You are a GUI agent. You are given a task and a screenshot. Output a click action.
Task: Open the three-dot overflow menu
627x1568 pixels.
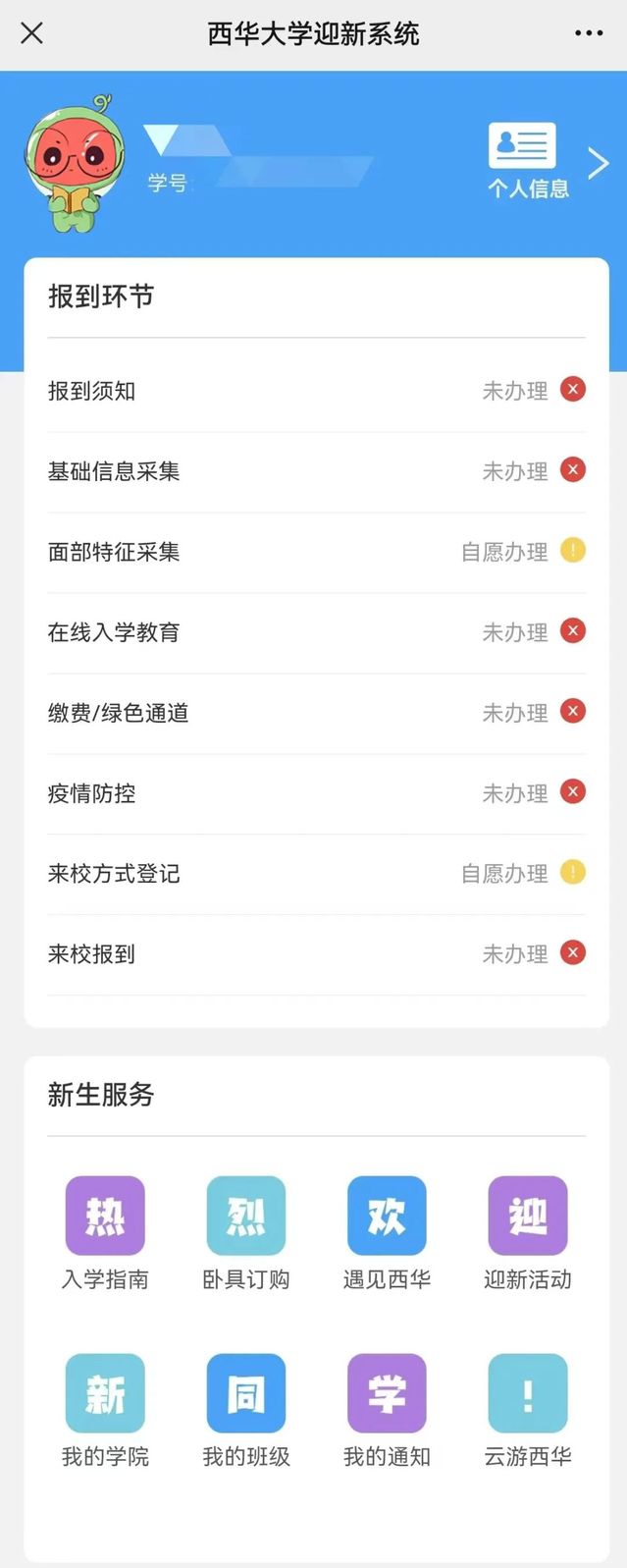click(x=589, y=33)
